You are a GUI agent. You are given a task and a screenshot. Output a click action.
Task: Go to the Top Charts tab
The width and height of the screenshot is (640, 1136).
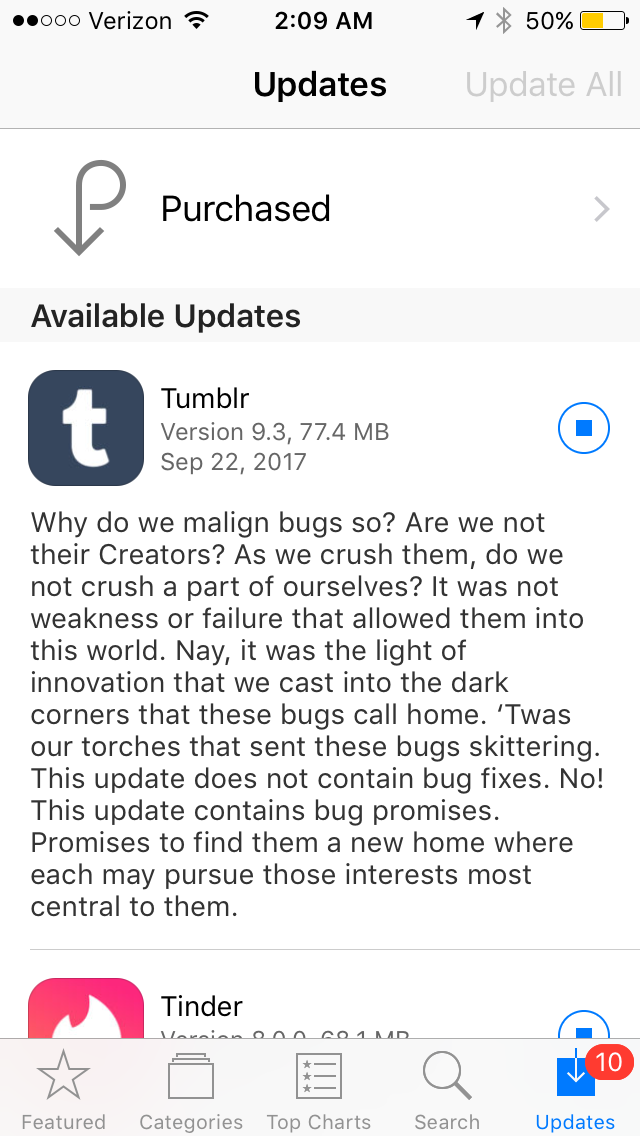pos(319,1089)
